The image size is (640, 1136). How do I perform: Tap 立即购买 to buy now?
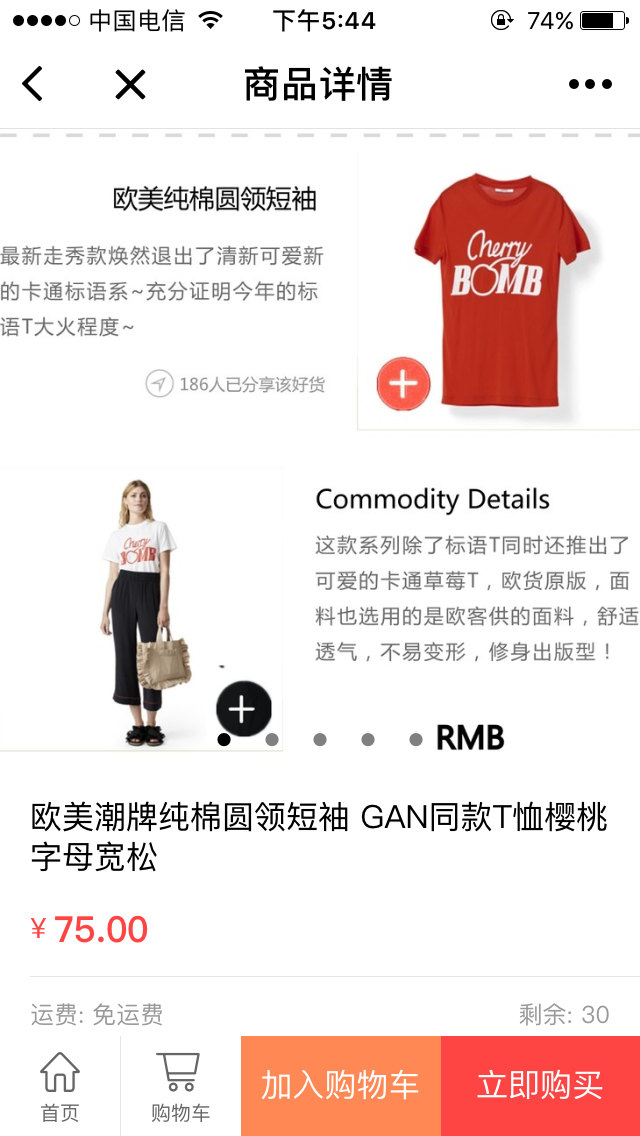point(540,1086)
